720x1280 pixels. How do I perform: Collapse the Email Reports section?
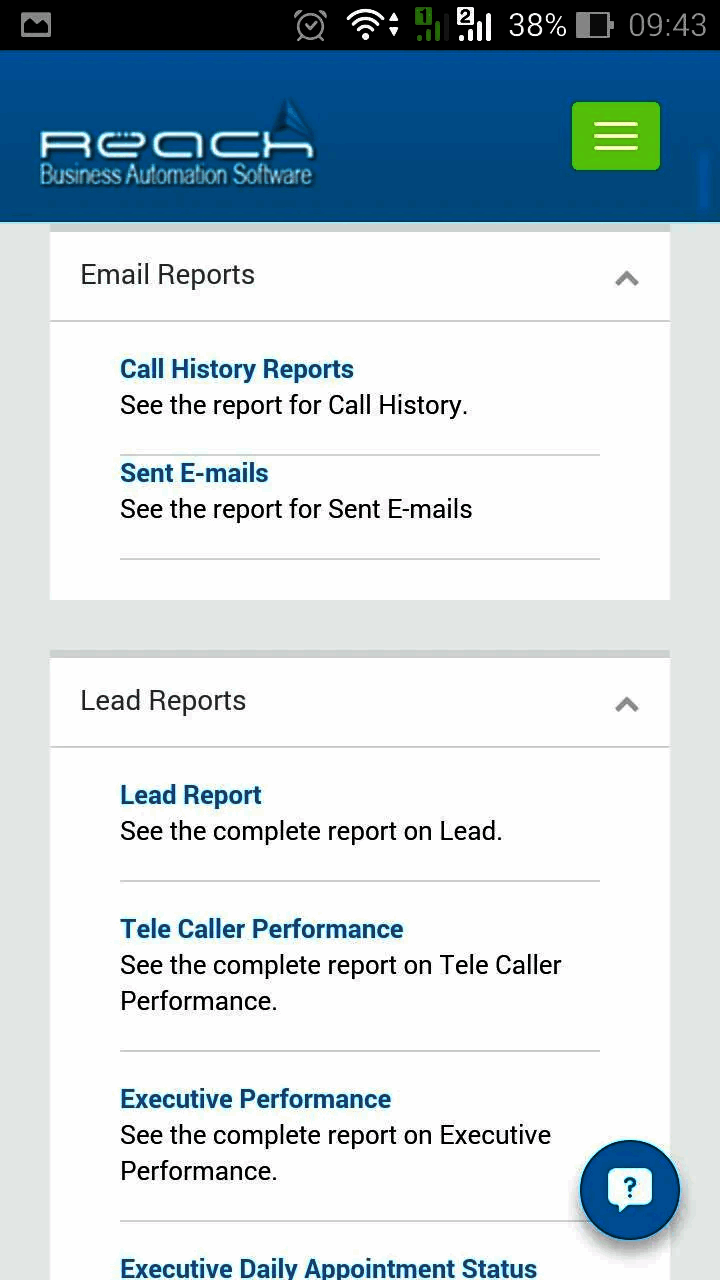pos(626,278)
